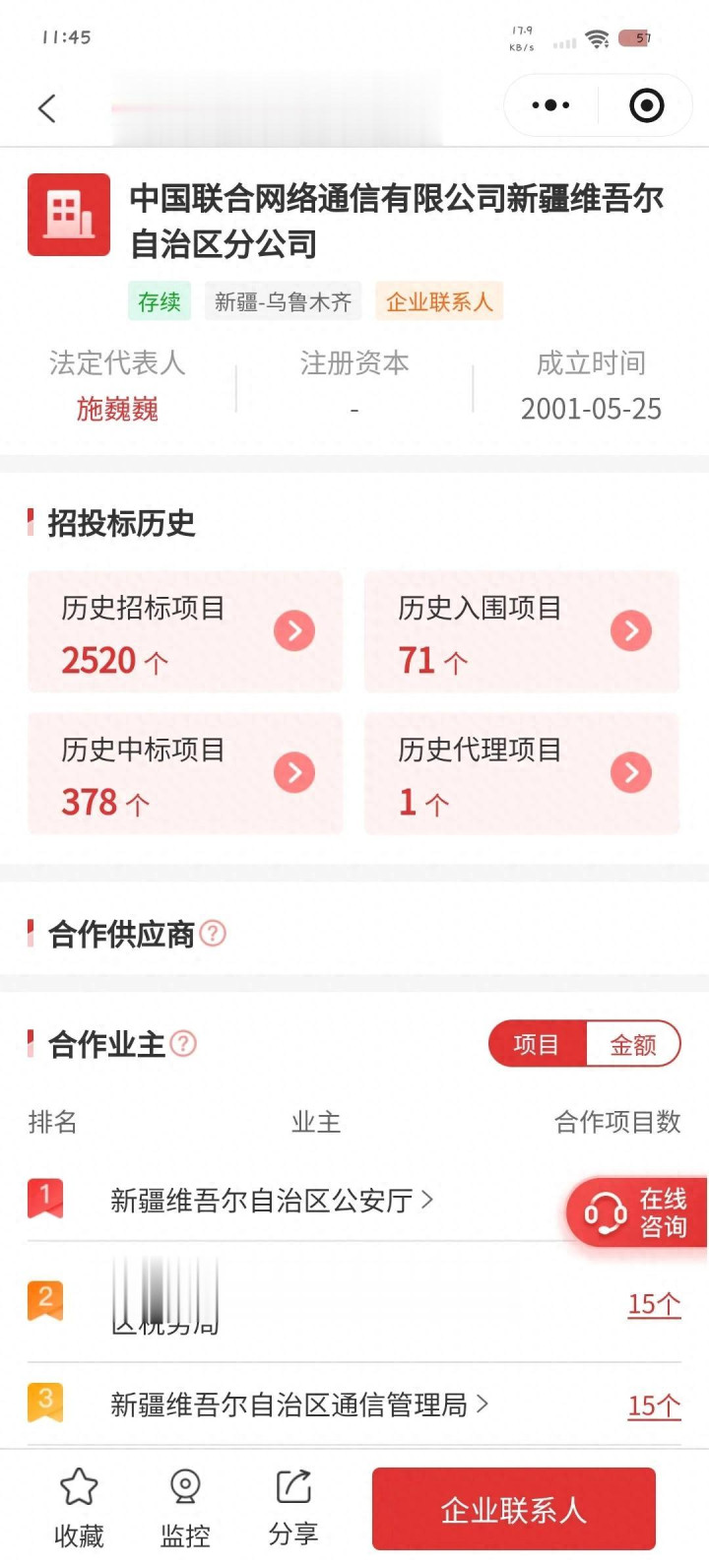Start 在线咨询 online consultation
The image size is (709, 1568).
click(x=637, y=1212)
